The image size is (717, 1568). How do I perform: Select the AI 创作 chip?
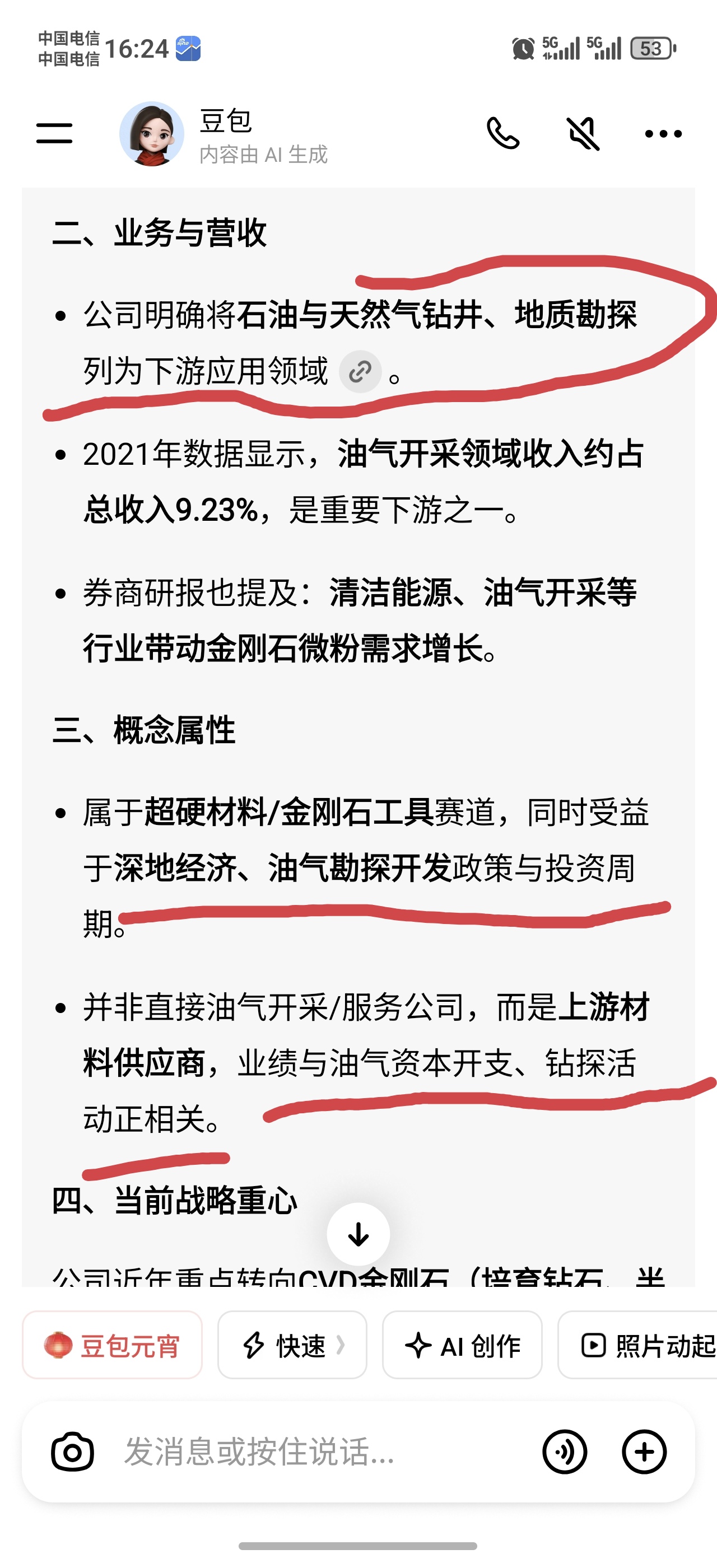tap(462, 1345)
